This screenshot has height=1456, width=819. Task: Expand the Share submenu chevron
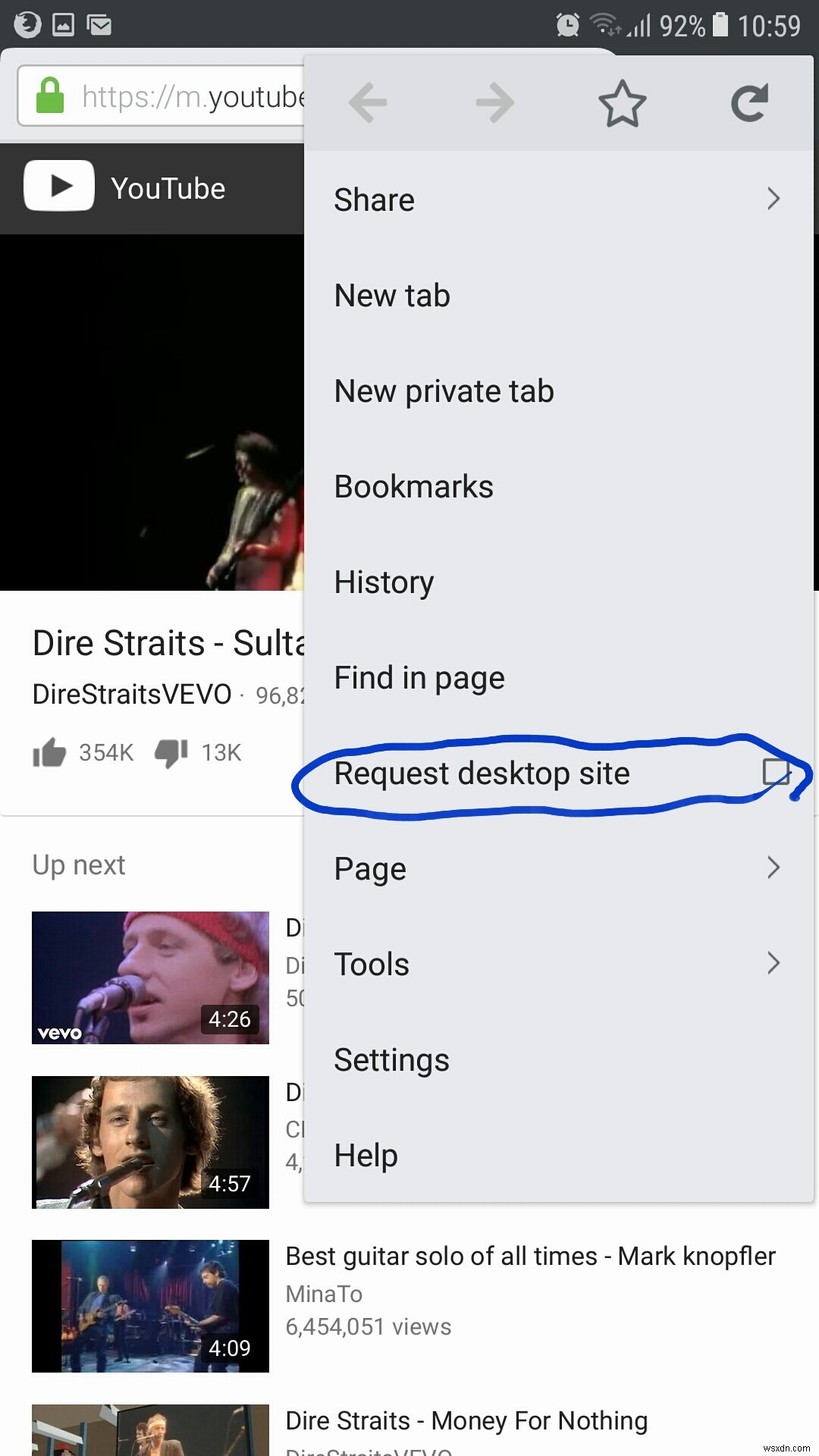pos(773,199)
